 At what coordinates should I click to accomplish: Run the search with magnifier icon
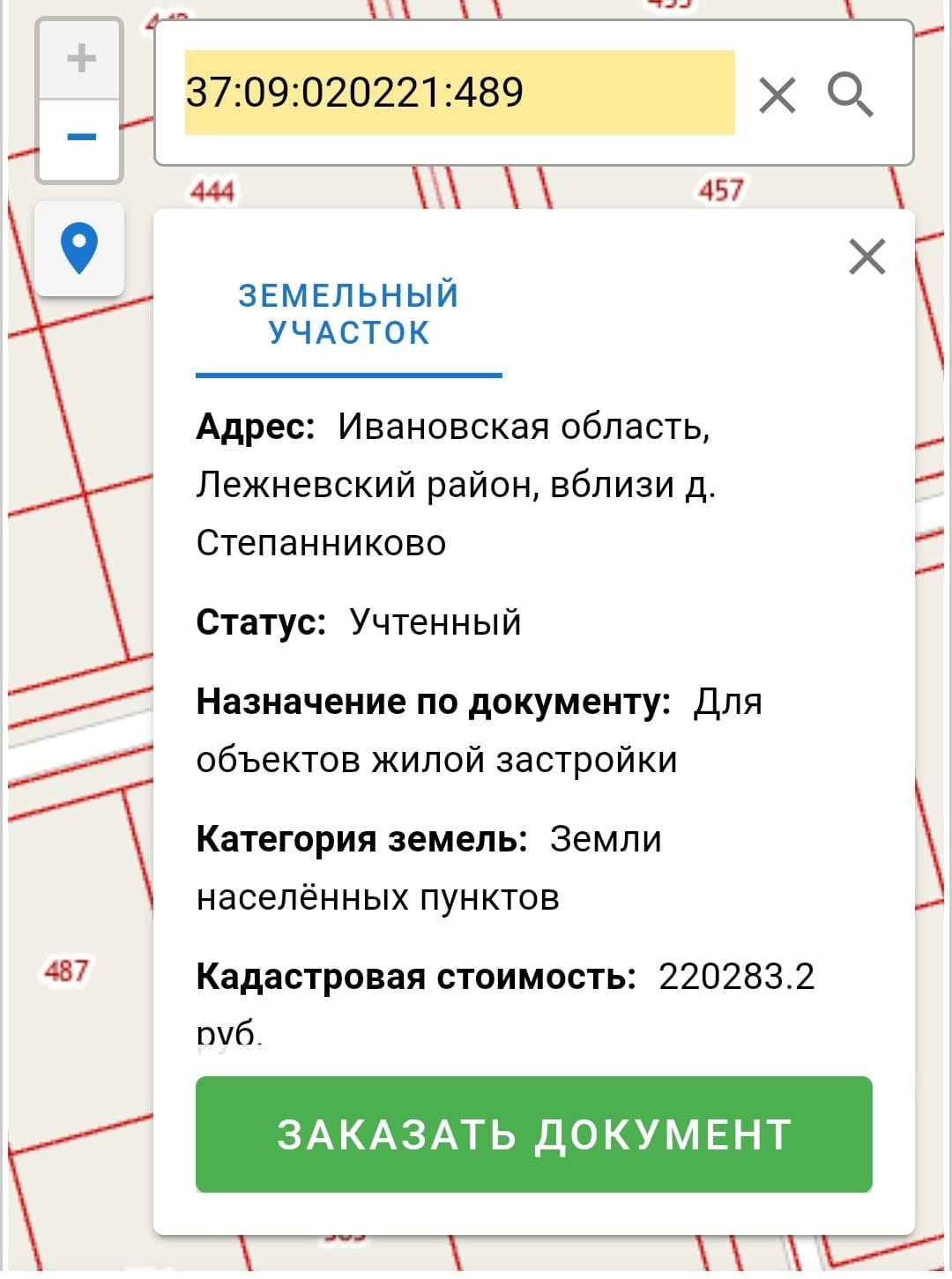tap(850, 94)
